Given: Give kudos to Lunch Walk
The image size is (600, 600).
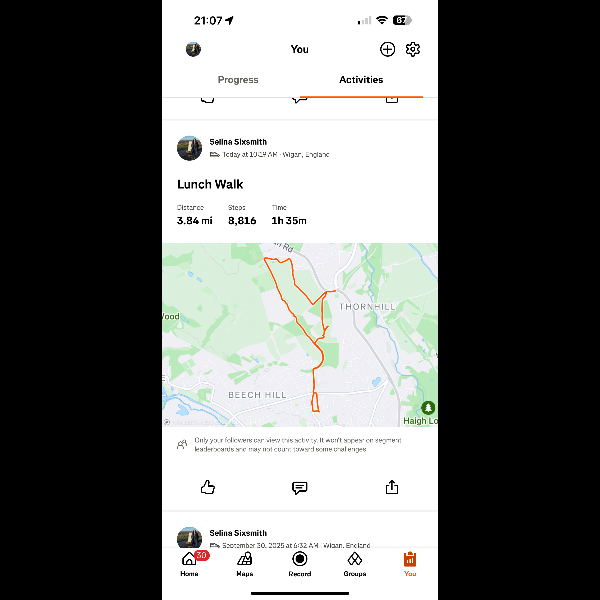Looking at the screenshot, I should point(208,487).
